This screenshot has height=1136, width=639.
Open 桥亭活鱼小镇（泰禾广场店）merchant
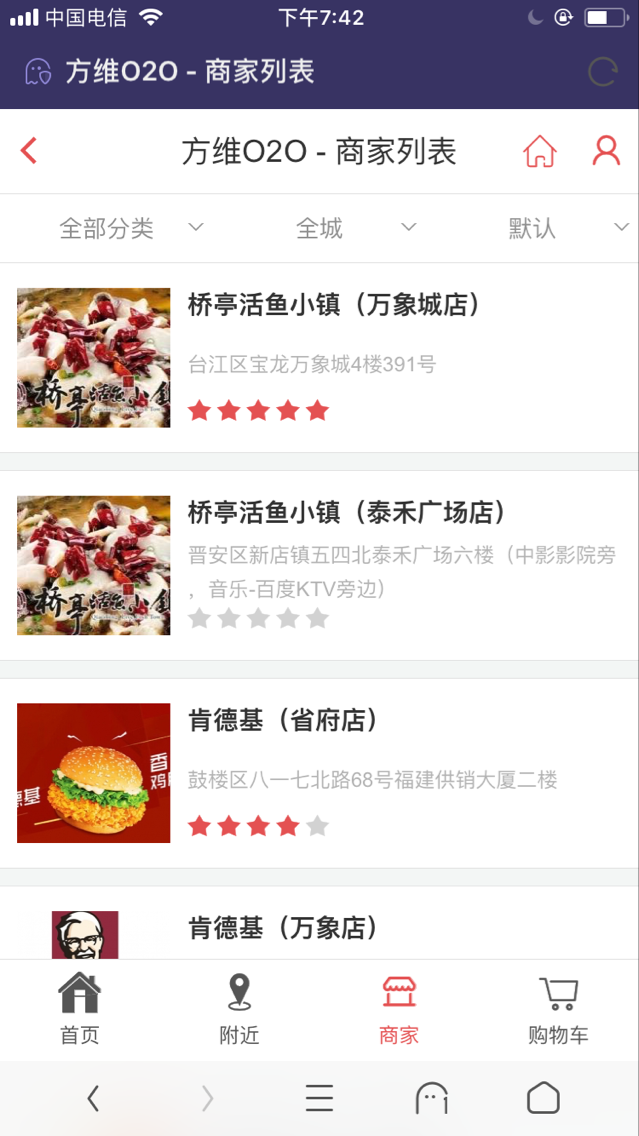click(x=347, y=513)
